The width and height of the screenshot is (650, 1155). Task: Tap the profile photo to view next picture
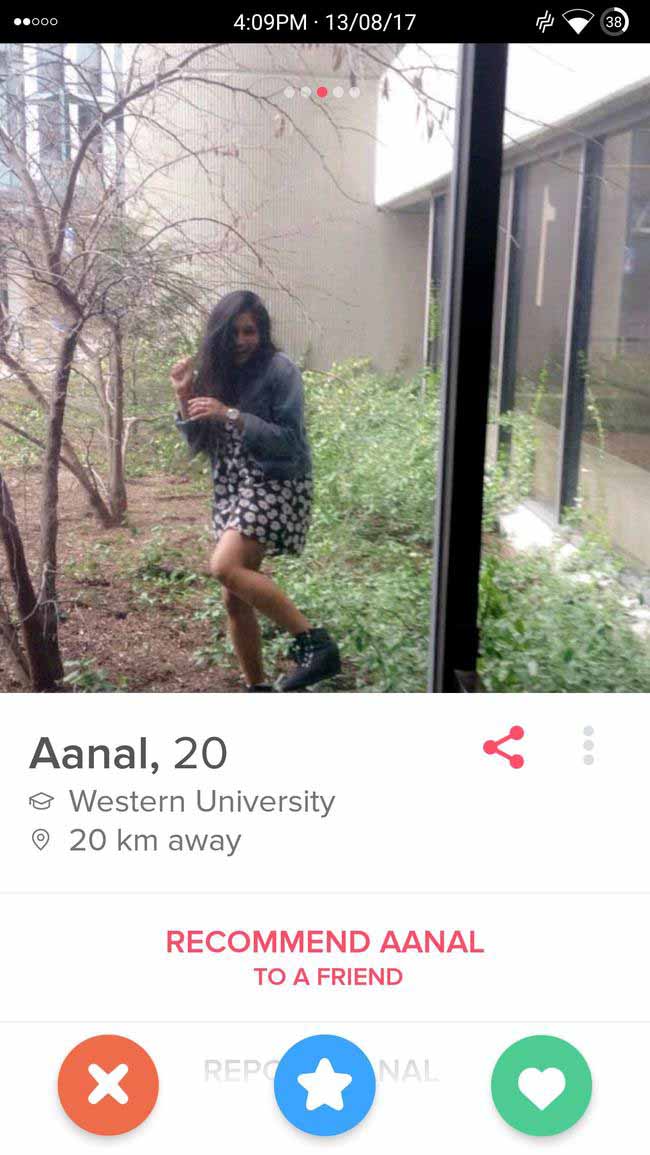click(325, 368)
